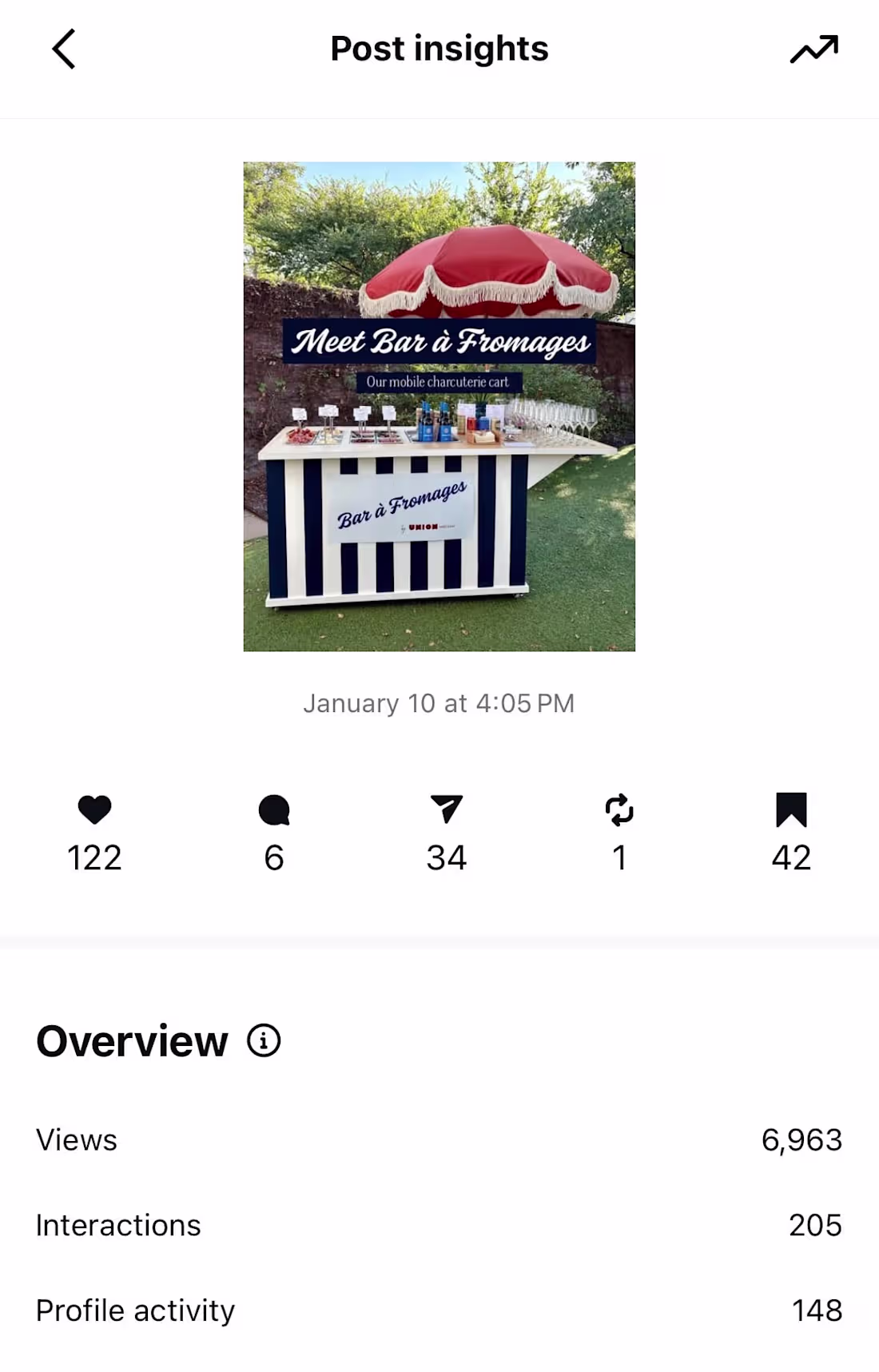Select the 34 shares count

coord(446,857)
